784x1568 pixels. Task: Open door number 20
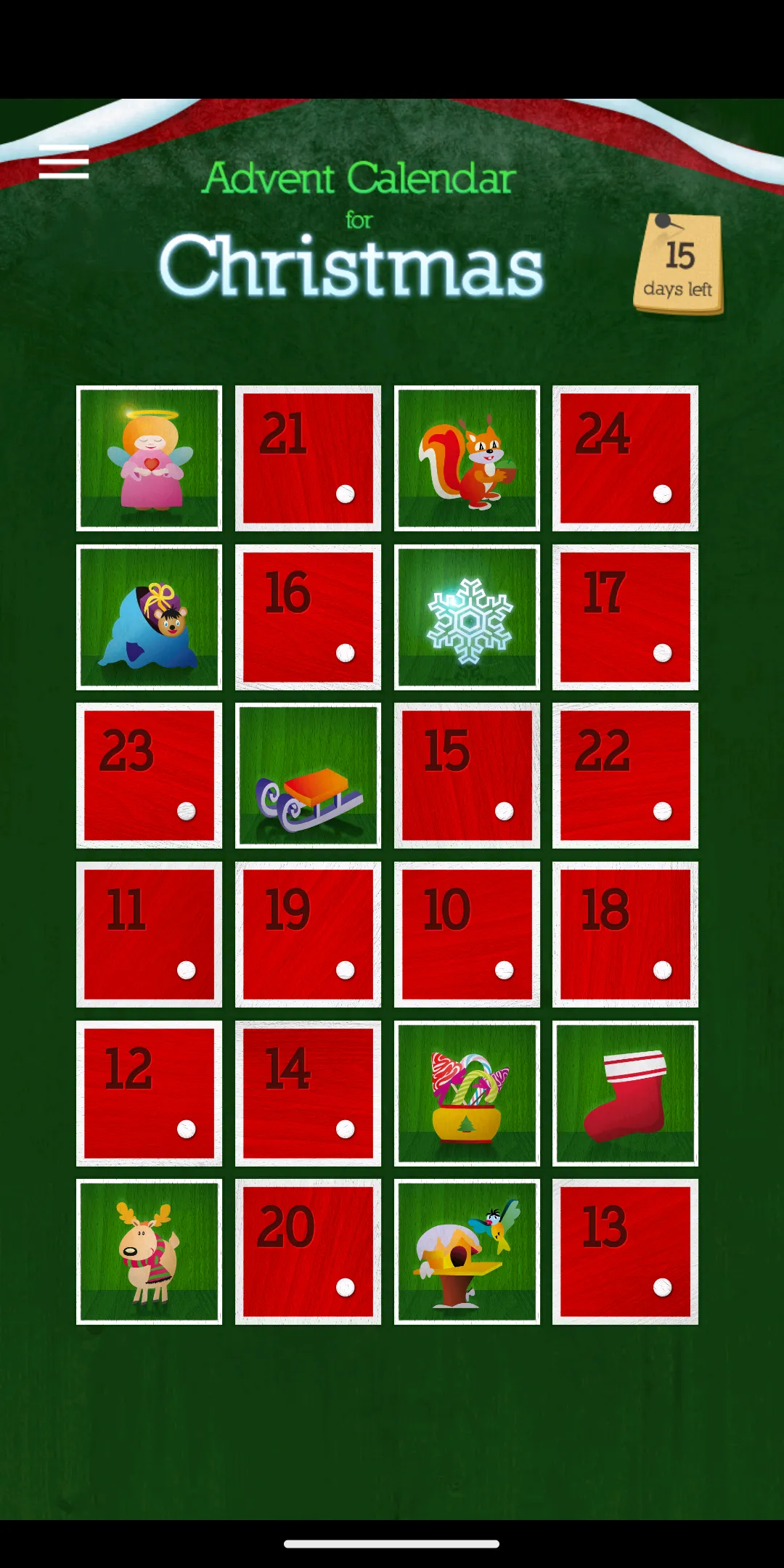308,1251
